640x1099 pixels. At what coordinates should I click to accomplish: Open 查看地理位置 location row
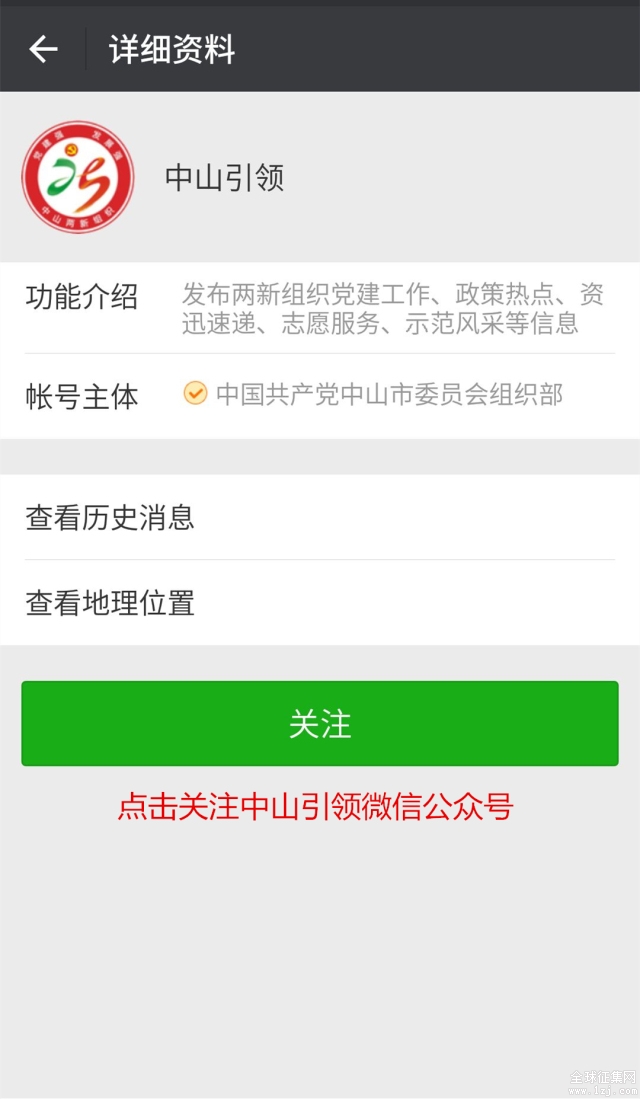(320, 603)
